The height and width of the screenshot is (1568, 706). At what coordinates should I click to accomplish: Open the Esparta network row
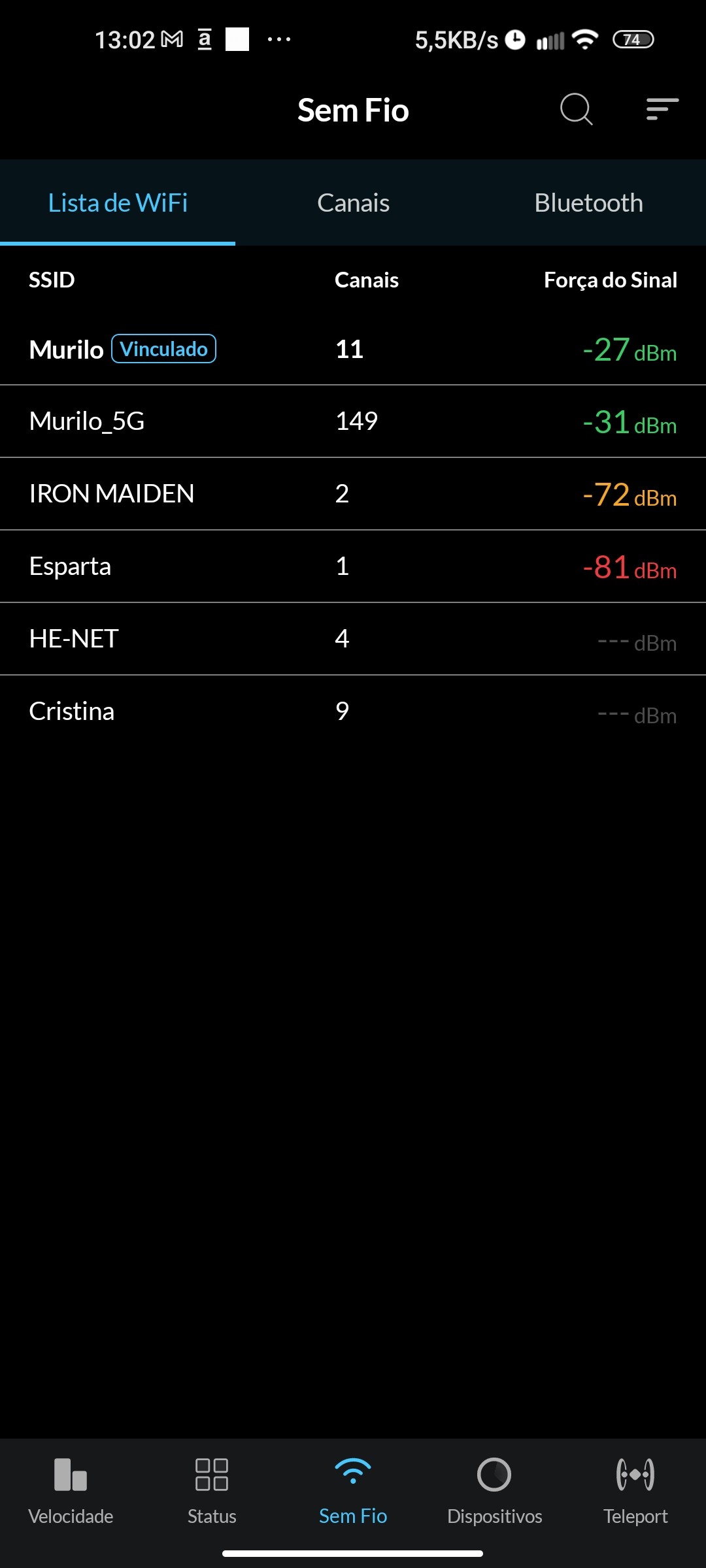pos(353,566)
